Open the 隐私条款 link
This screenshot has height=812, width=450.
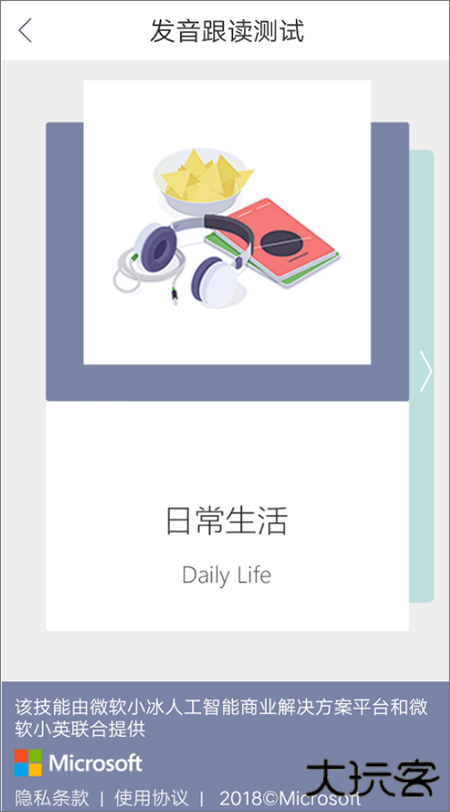click(x=52, y=797)
